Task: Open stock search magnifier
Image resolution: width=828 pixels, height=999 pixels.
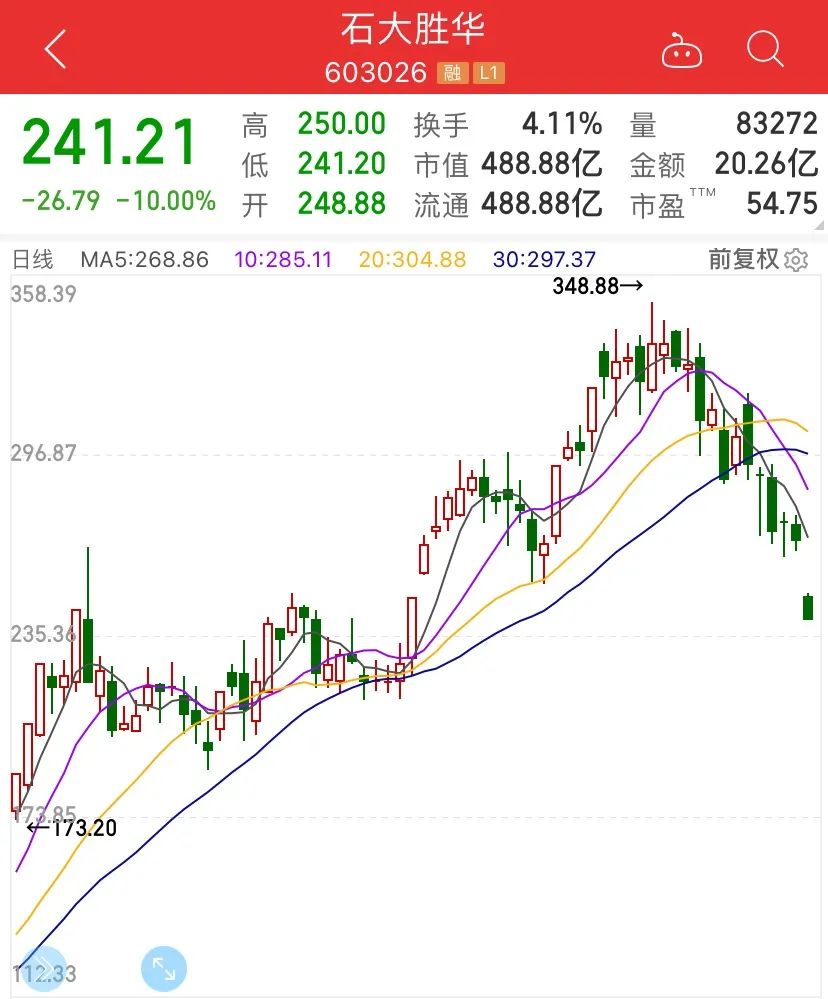Action: click(x=765, y=48)
